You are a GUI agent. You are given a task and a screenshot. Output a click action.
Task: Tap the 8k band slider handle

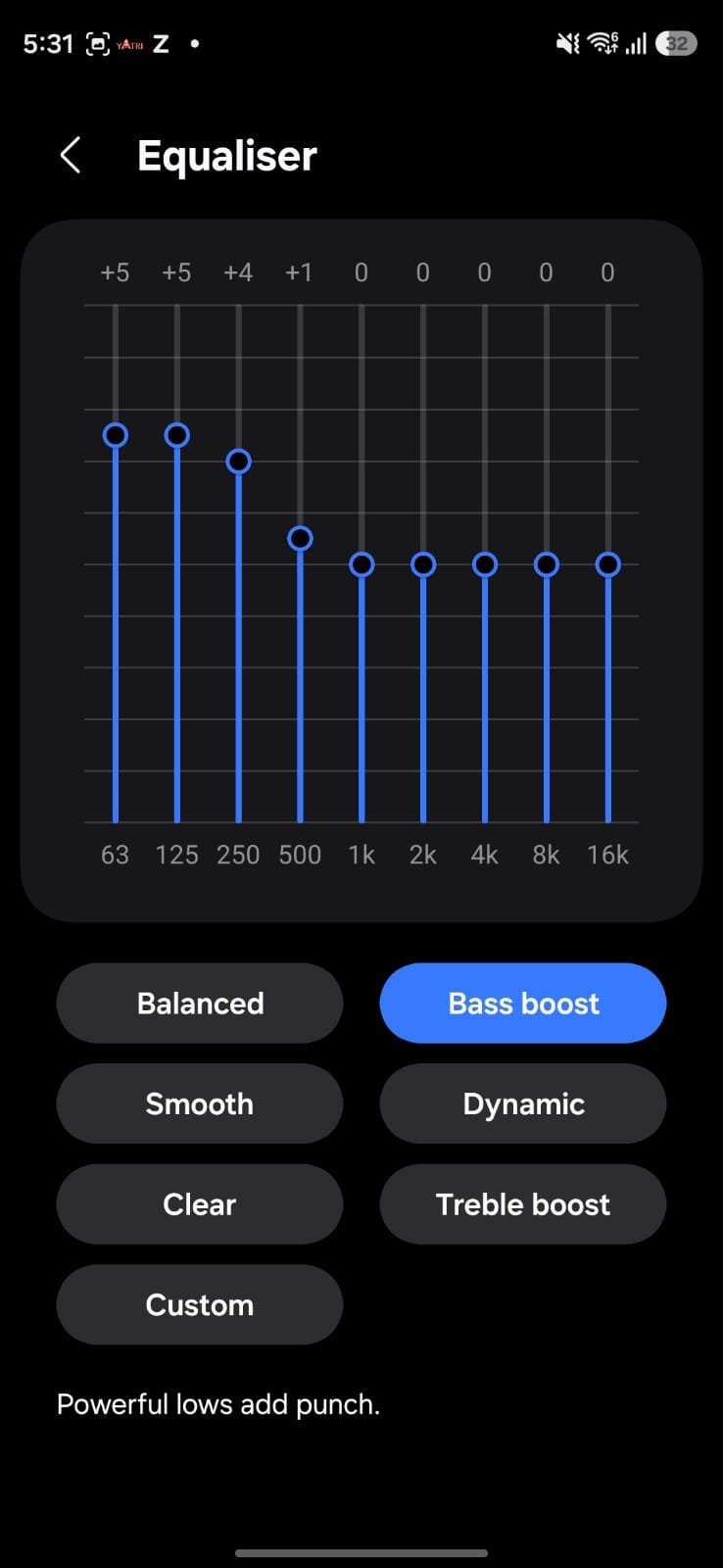547,564
